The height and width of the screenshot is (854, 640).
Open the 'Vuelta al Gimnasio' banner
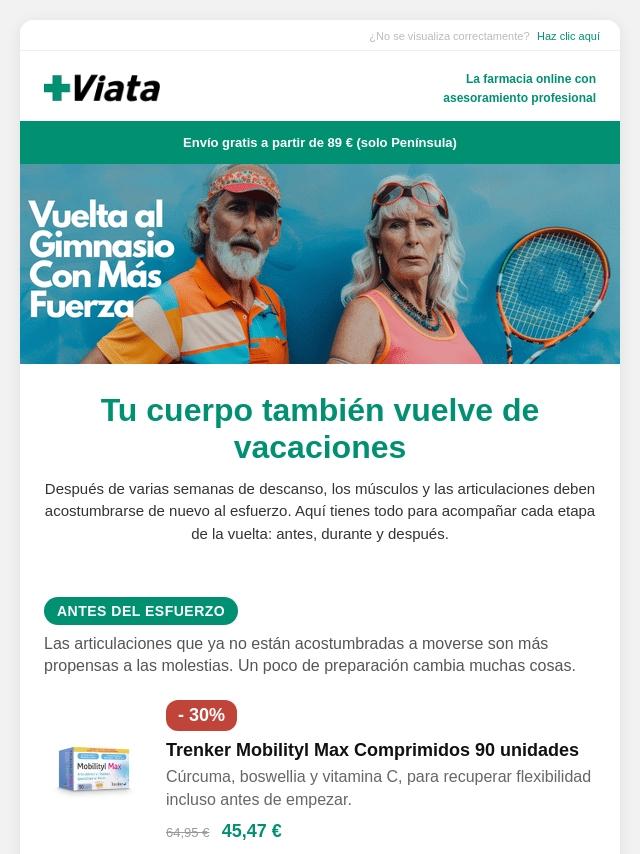pos(320,264)
